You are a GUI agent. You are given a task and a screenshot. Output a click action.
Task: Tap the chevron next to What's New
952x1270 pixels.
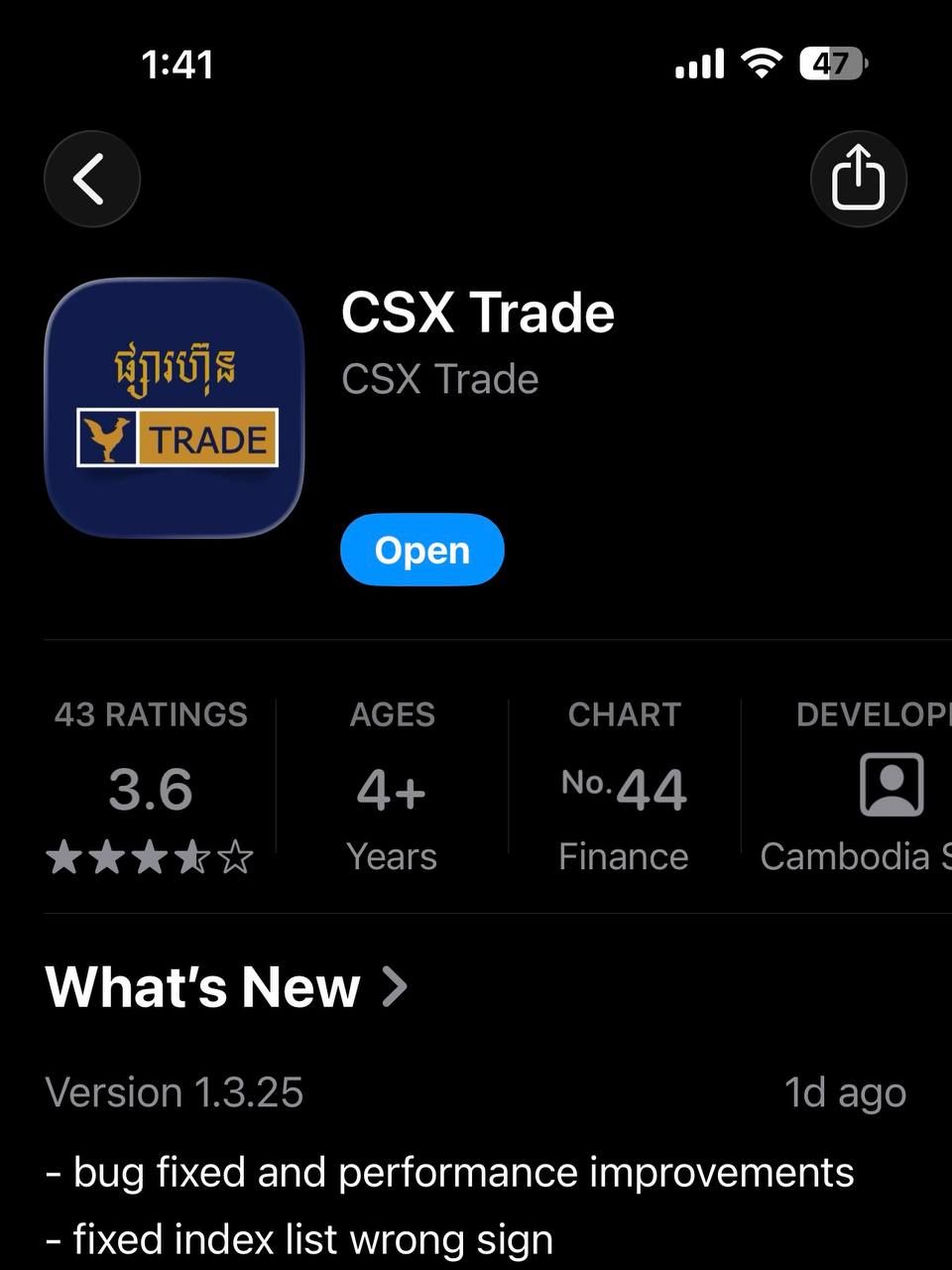coord(396,986)
